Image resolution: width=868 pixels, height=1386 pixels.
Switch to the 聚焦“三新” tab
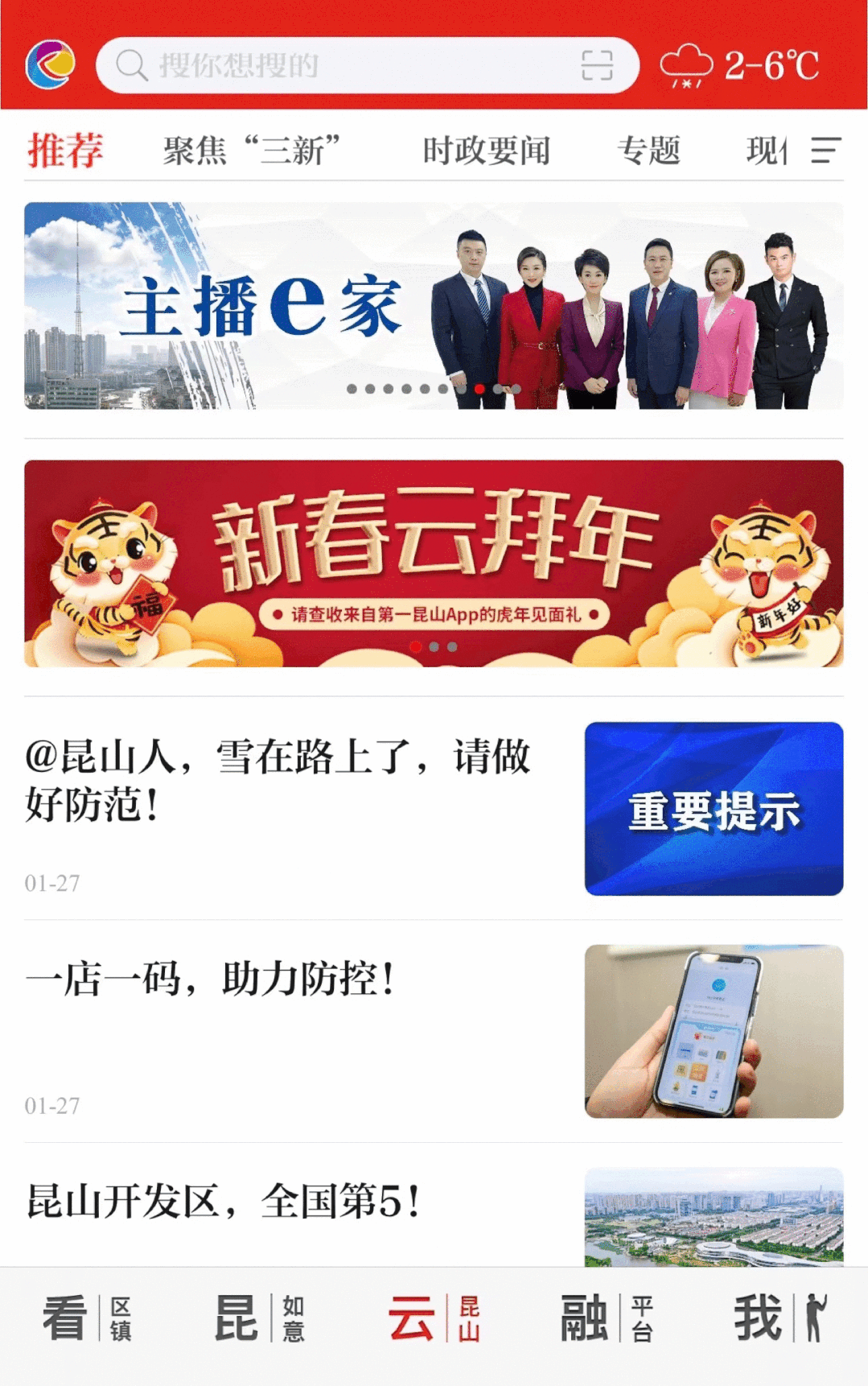[252, 151]
